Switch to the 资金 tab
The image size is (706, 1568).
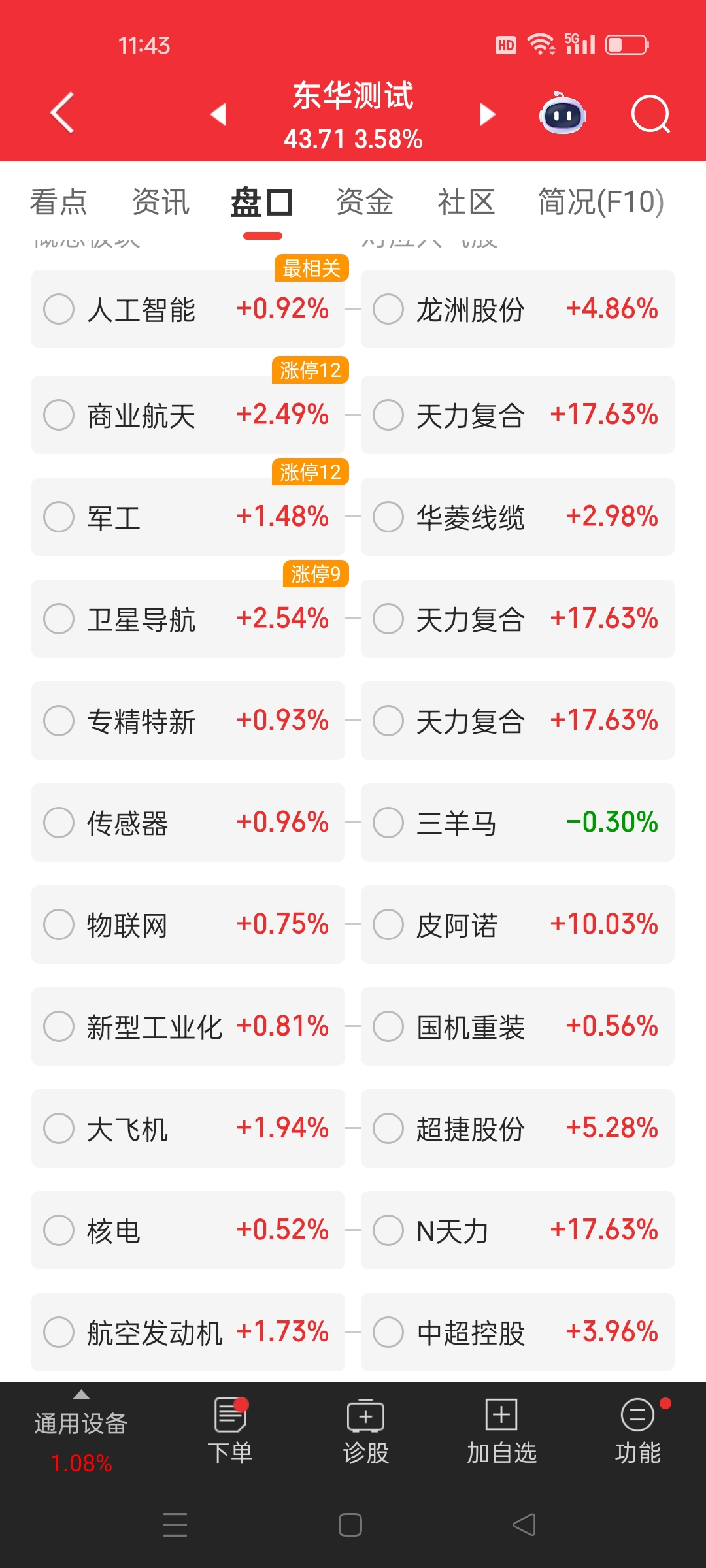[365, 202]
